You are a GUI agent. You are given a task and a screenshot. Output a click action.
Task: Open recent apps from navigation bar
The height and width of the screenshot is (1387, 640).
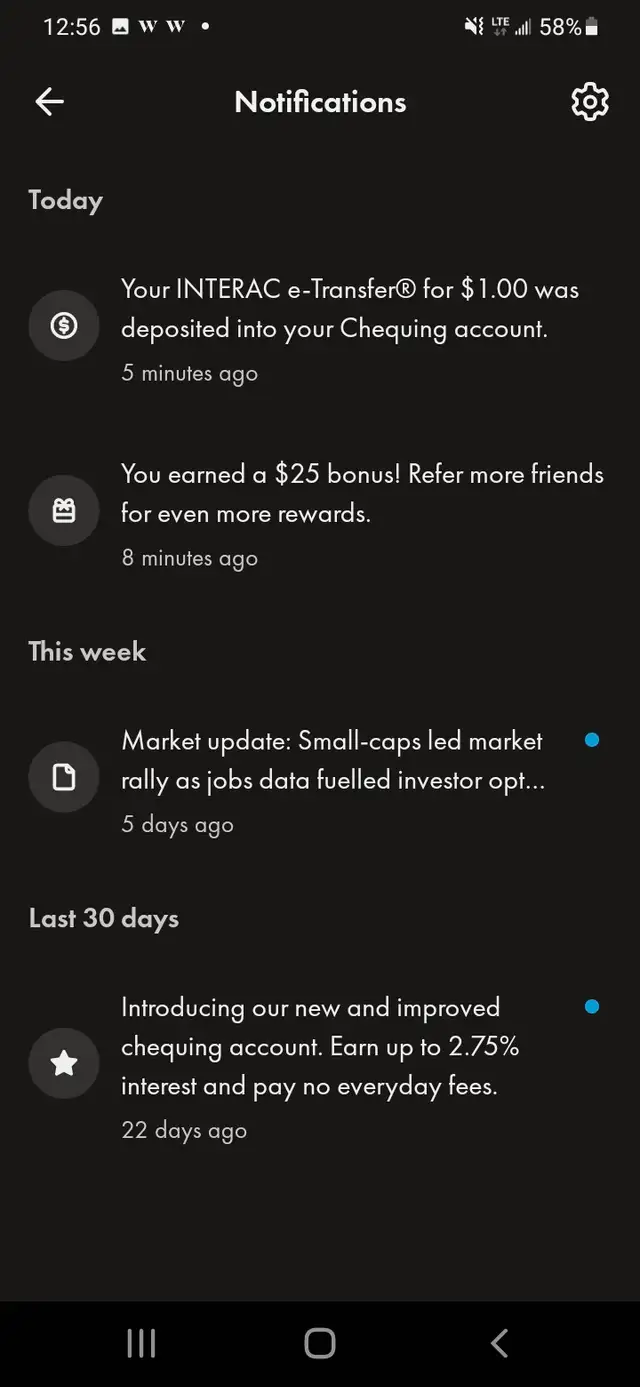pos(141,1343)
